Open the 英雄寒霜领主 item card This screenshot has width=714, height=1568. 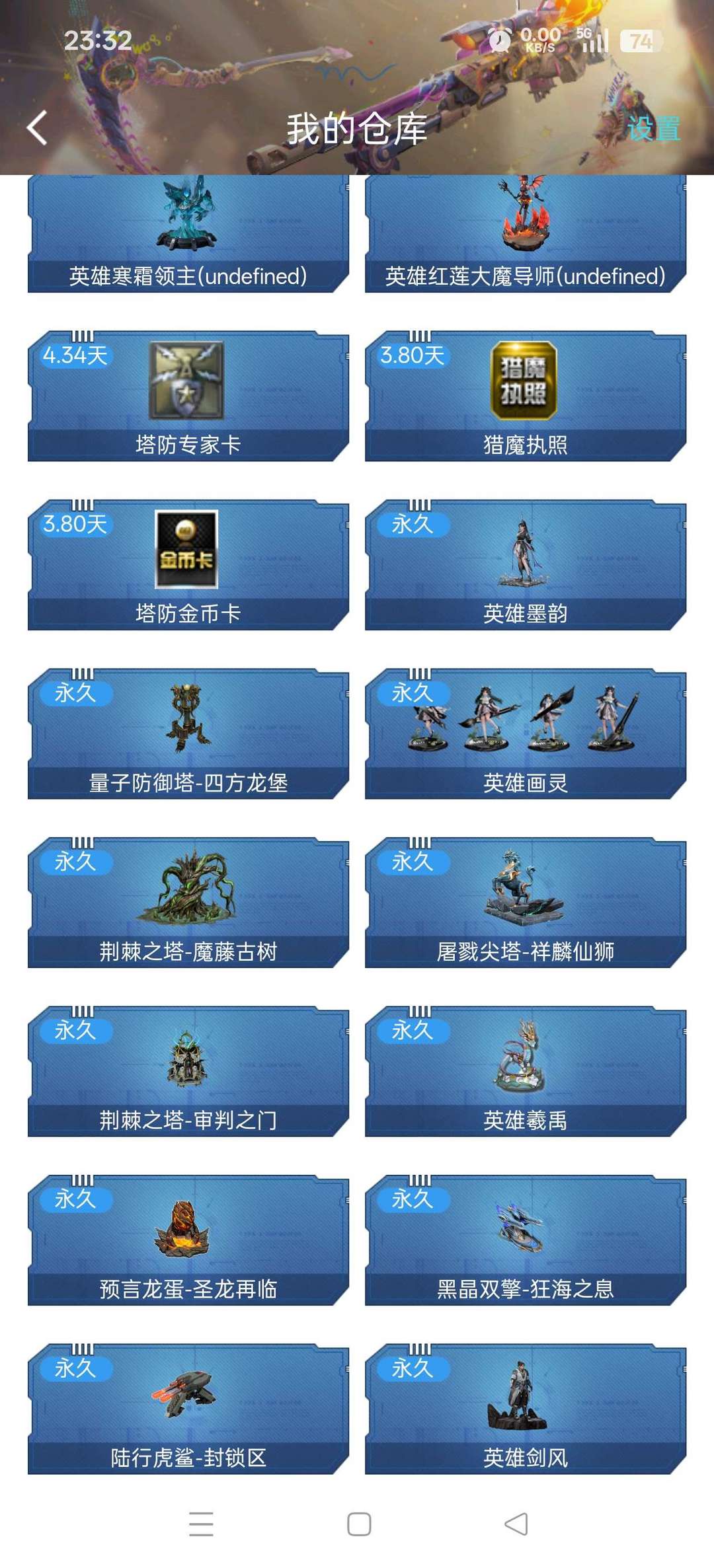click(x=188, y=235)
